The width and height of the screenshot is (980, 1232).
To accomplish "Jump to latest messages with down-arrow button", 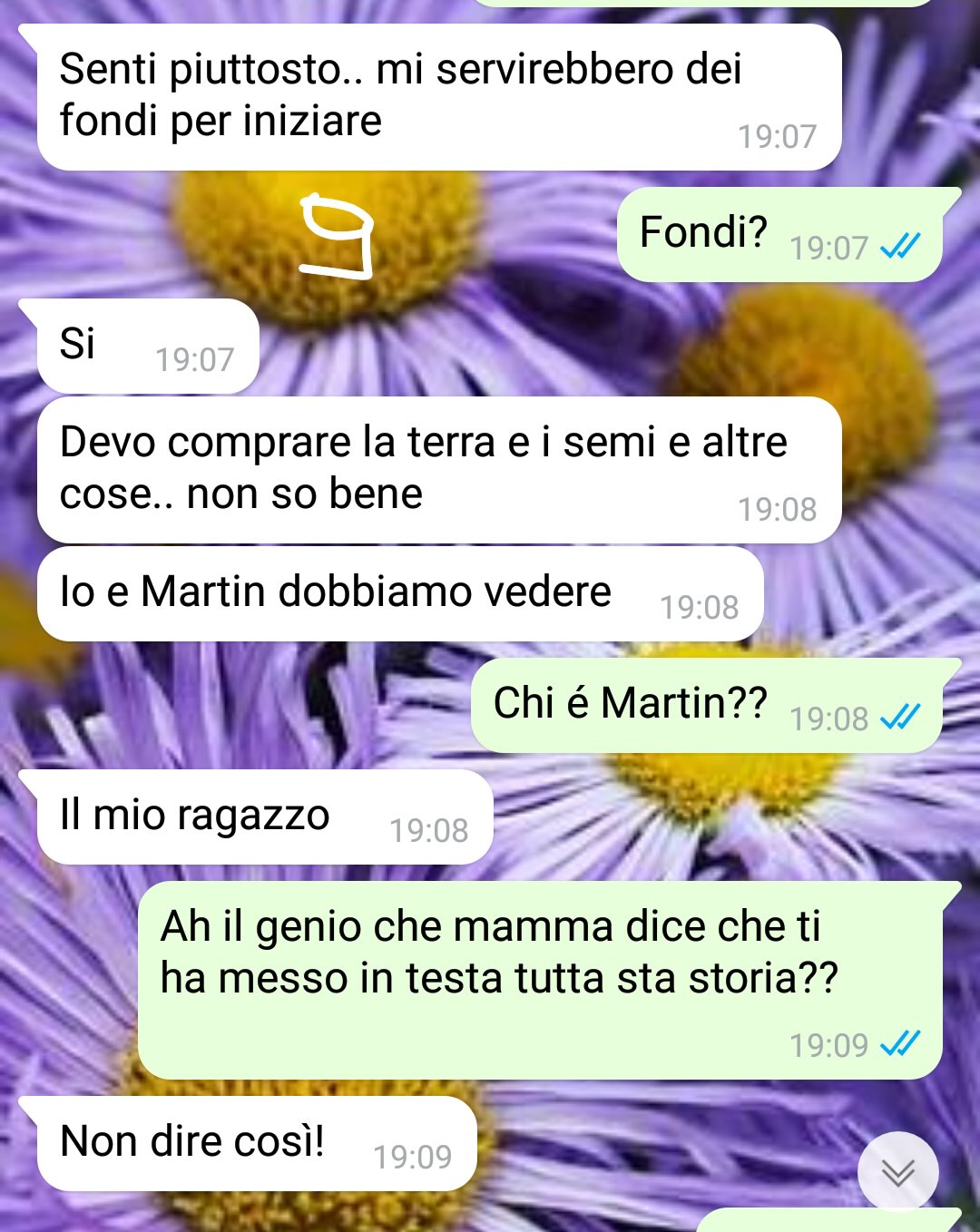I will click(x=897, y=1172).
